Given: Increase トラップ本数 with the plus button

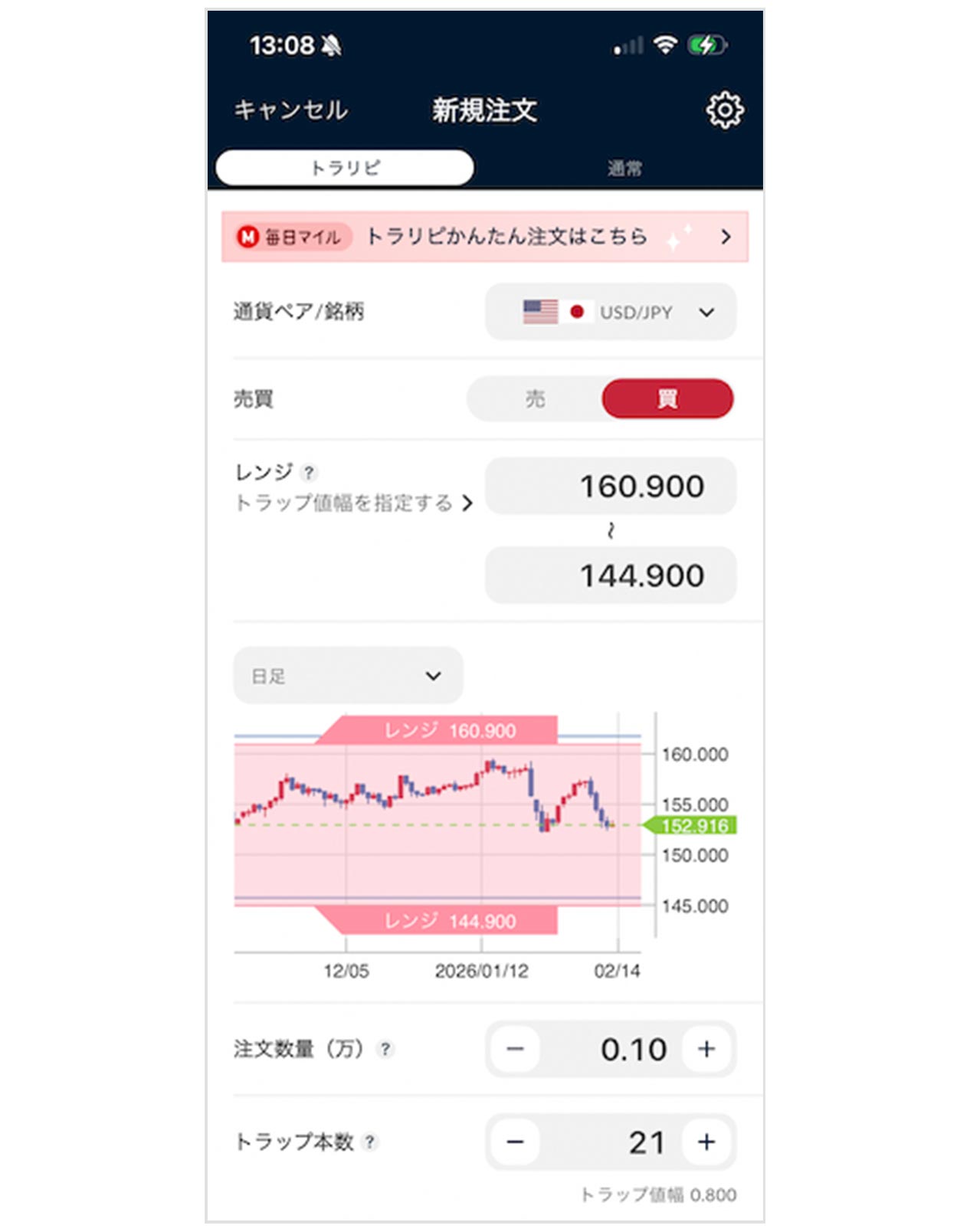Looking at the screenshot, I should 706,1142.
